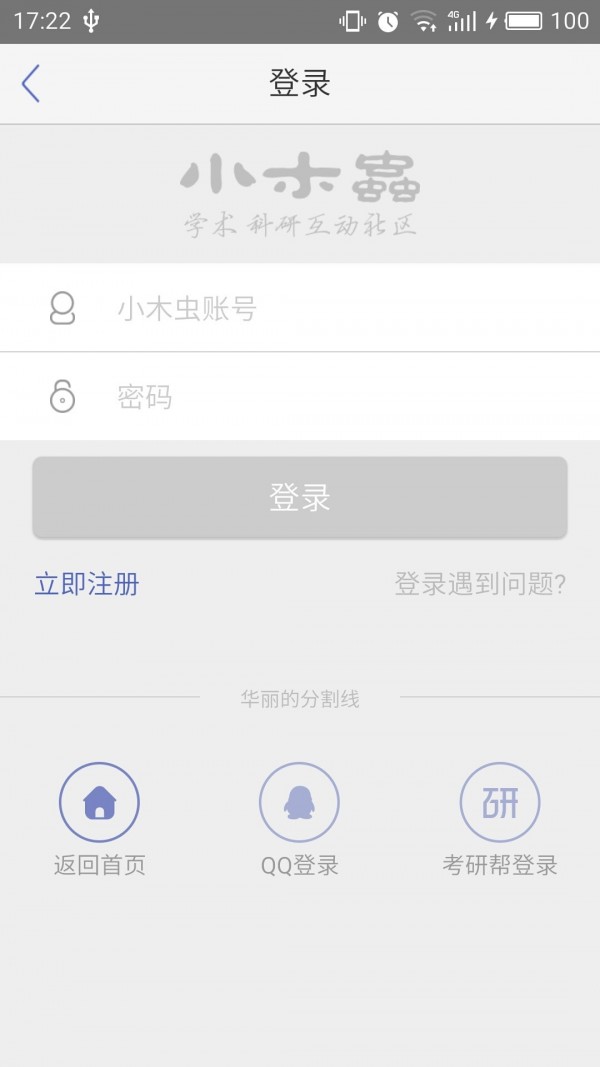Go back using the top-left arrow
This screenshot has height=1067, width=600.
[x=31, y=84]
